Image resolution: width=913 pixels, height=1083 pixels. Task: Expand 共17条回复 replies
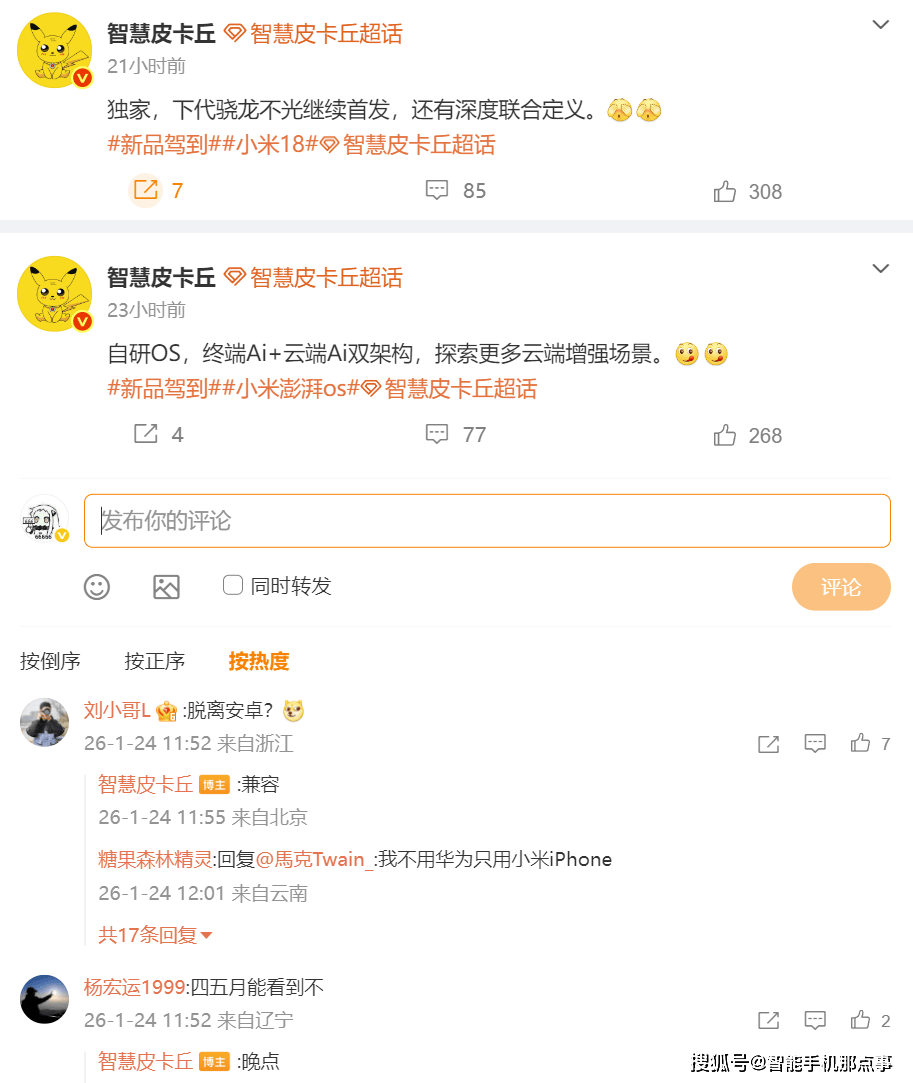(155, 935)
